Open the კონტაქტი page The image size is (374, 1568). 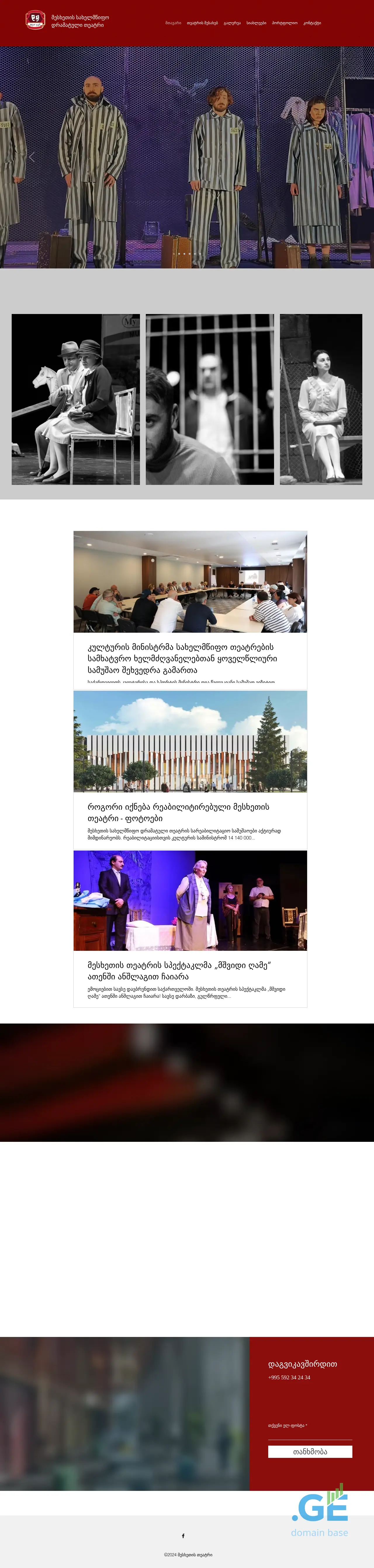312,23
